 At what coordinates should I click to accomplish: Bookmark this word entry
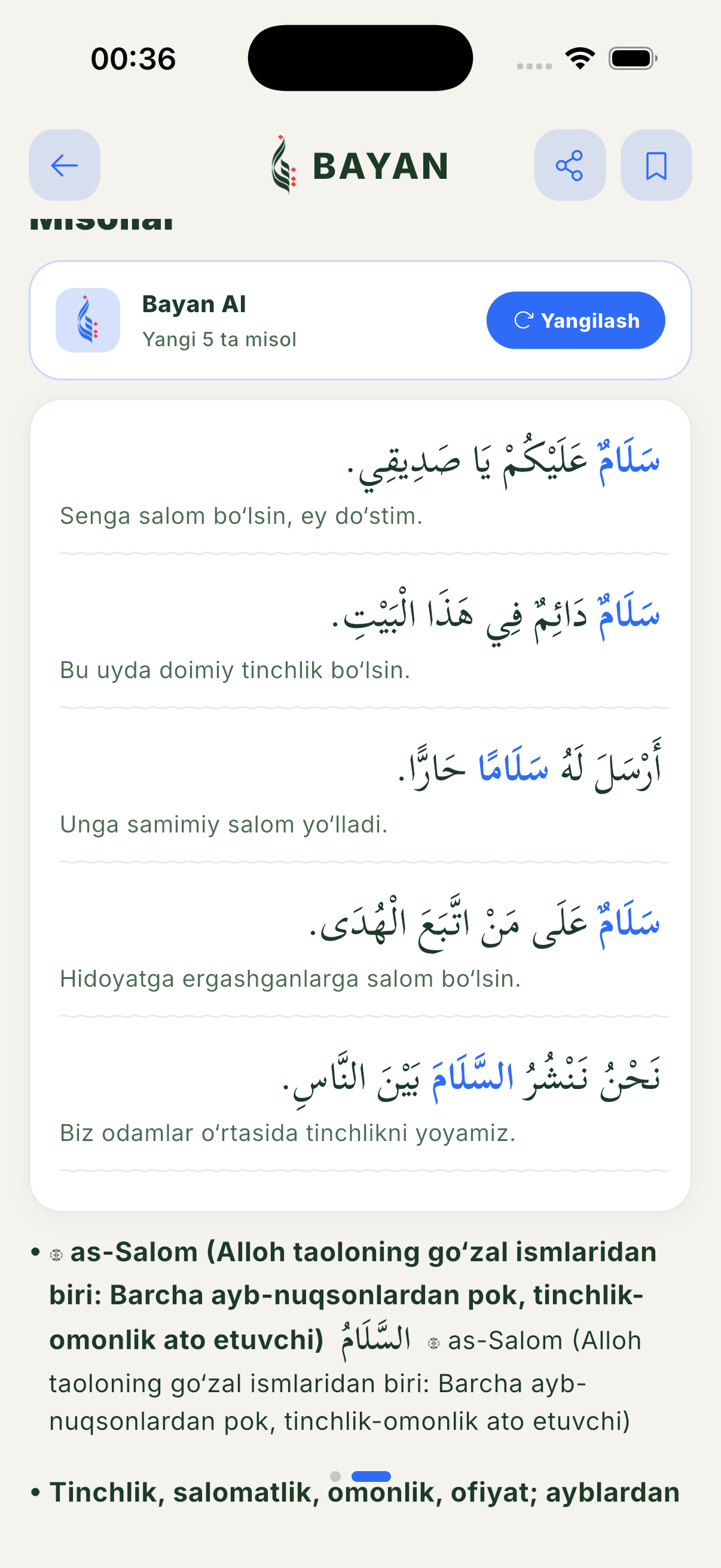[656, 165]
